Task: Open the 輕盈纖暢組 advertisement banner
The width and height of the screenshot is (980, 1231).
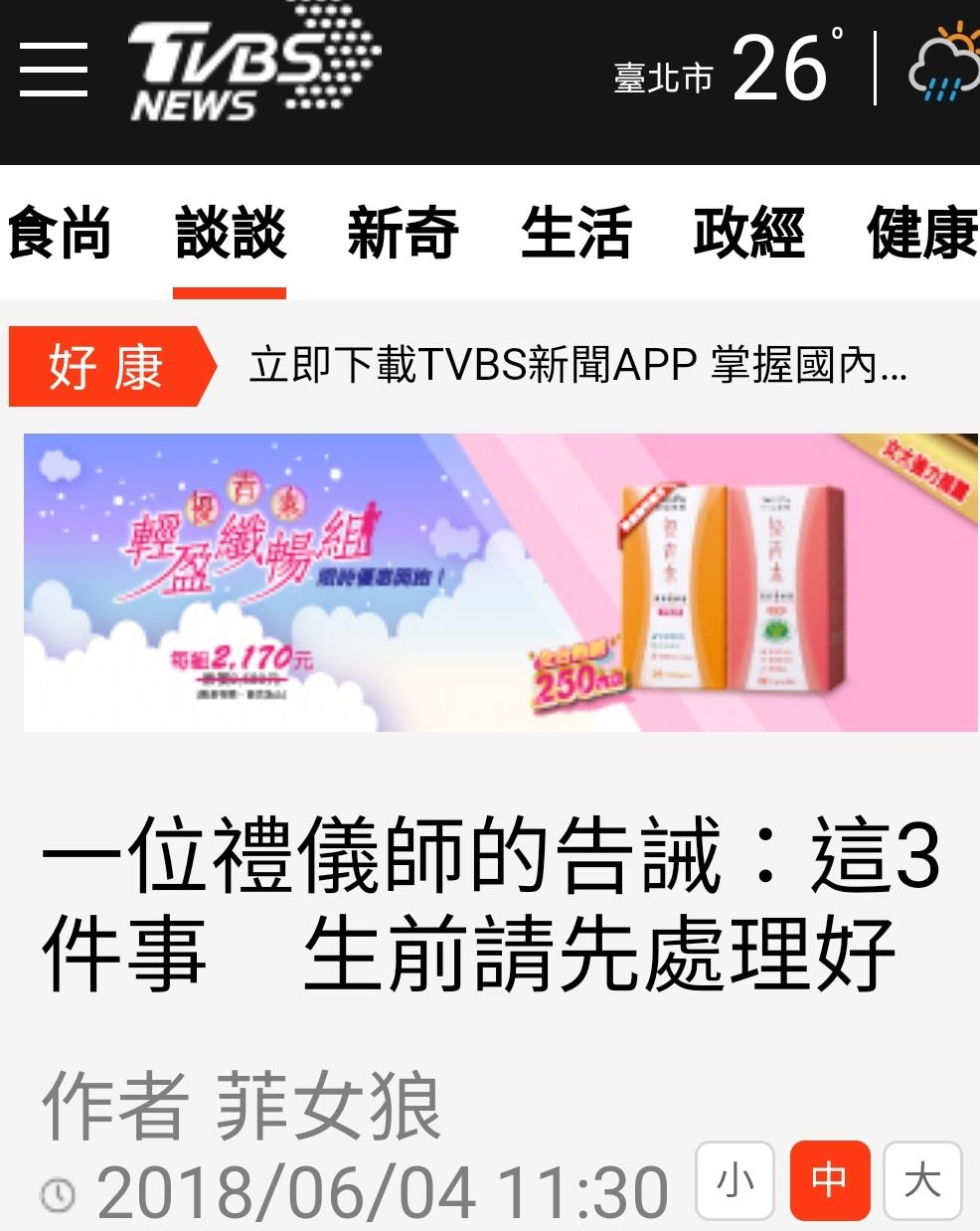Action: pyautogui.click(x=500, y=583)
